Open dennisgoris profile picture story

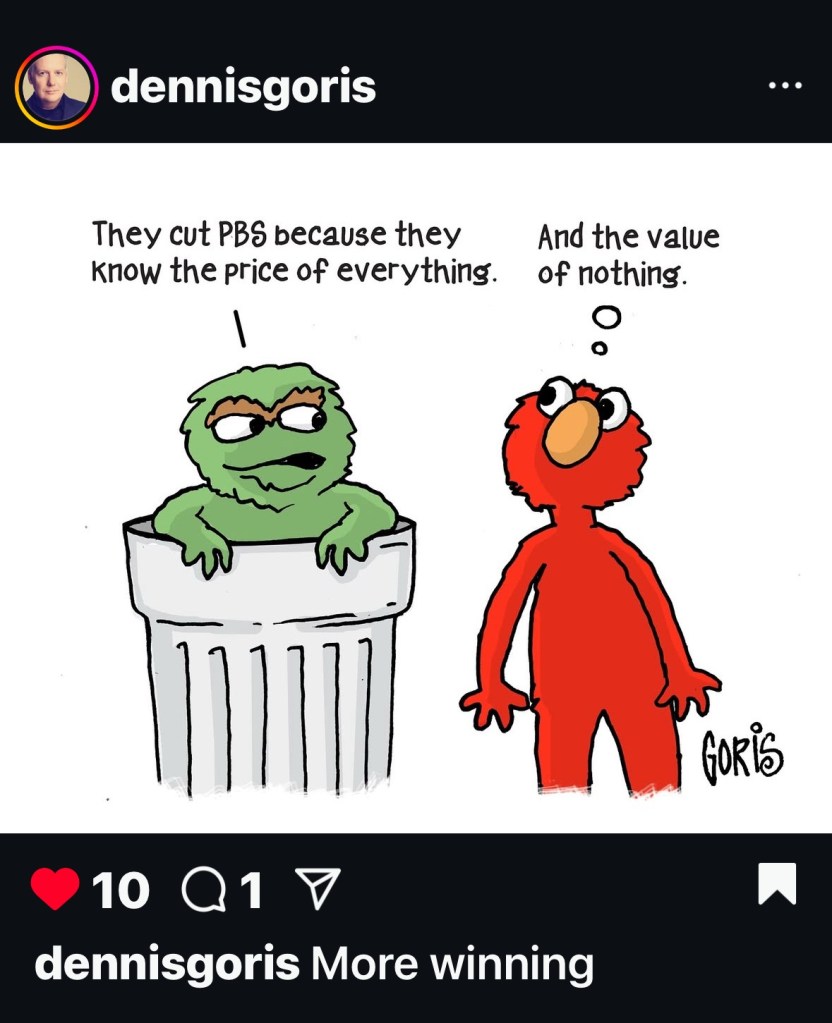pos(56,88)
